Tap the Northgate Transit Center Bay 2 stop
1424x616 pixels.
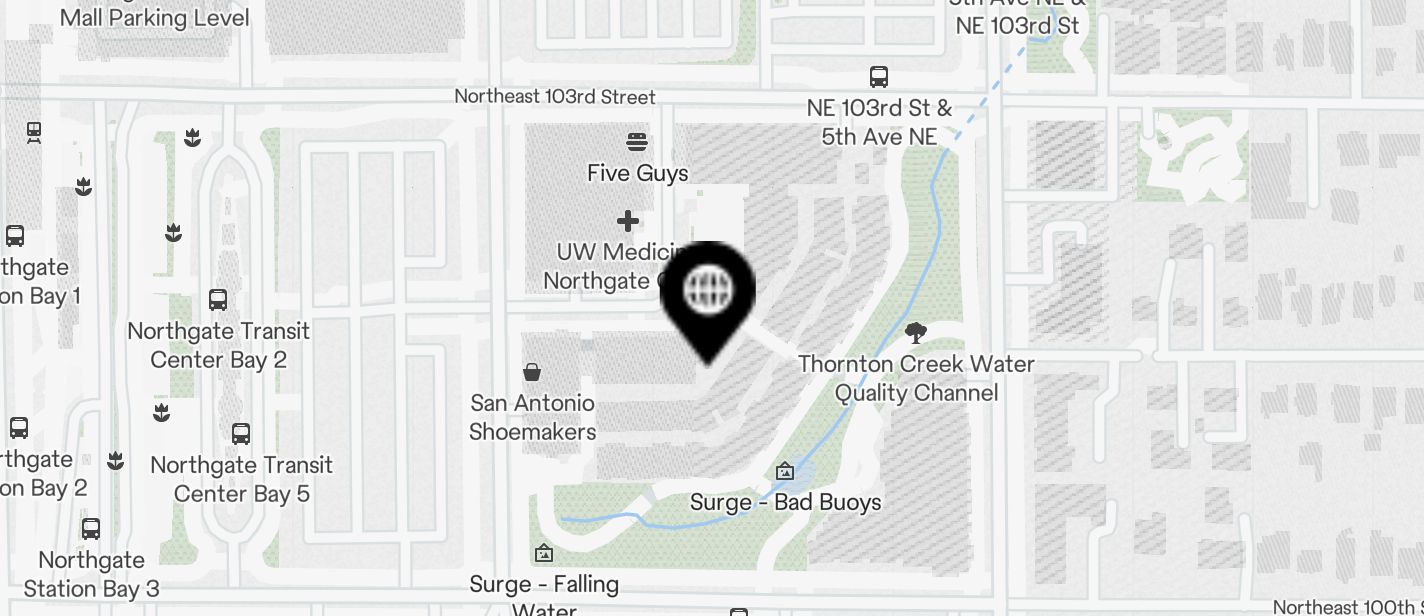217,299
